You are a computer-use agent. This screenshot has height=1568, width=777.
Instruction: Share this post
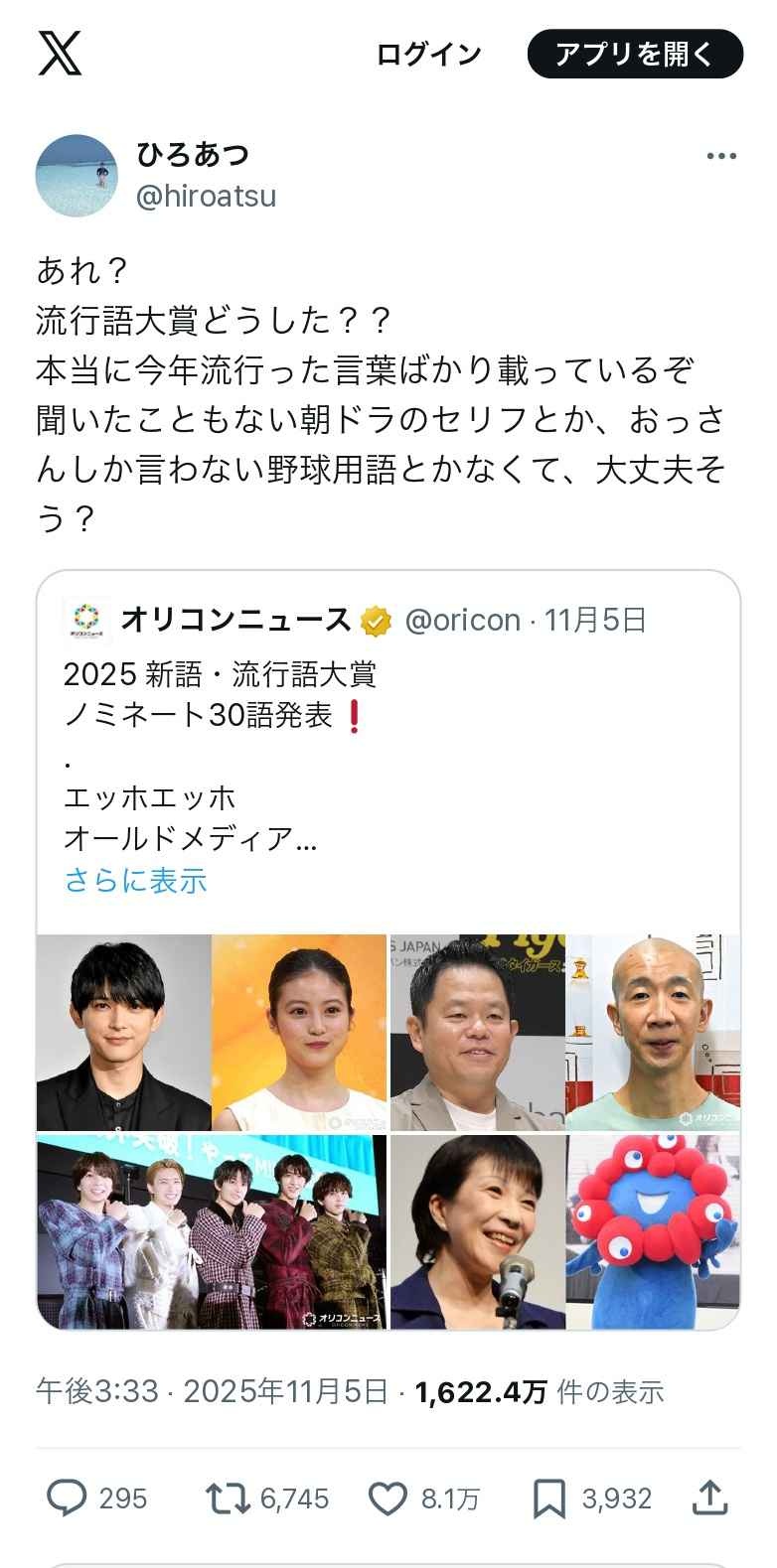(x=709, y=1497)
